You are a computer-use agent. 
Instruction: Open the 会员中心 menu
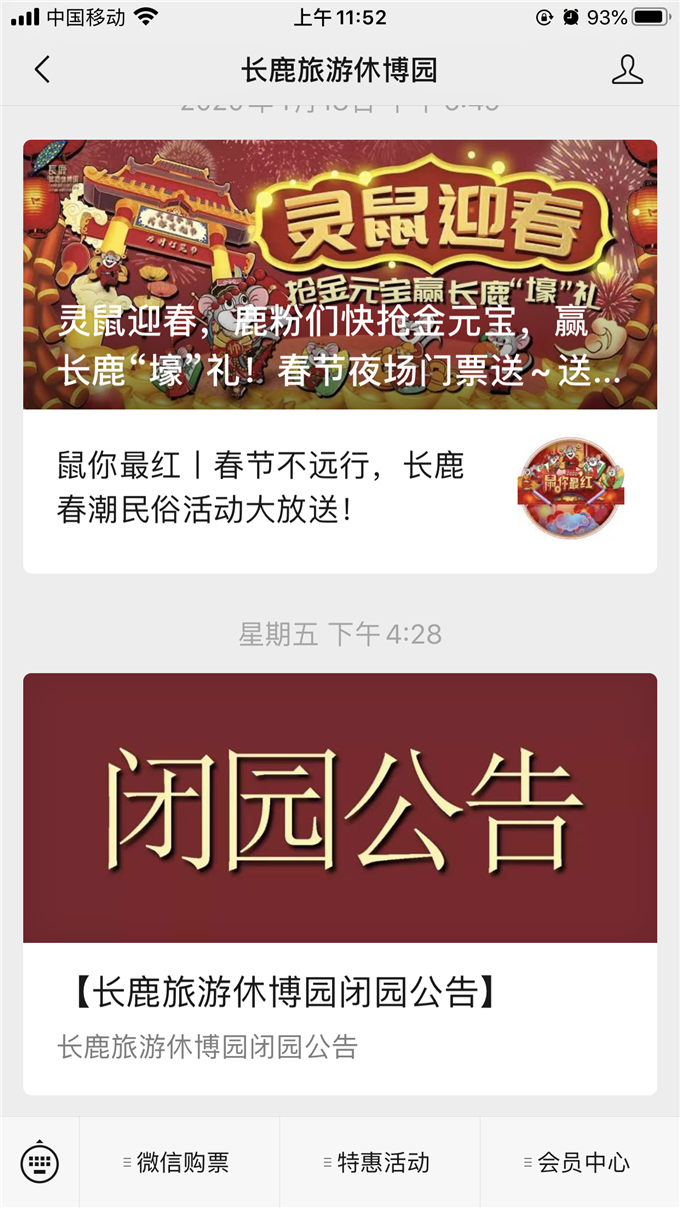coord(580,1163)
